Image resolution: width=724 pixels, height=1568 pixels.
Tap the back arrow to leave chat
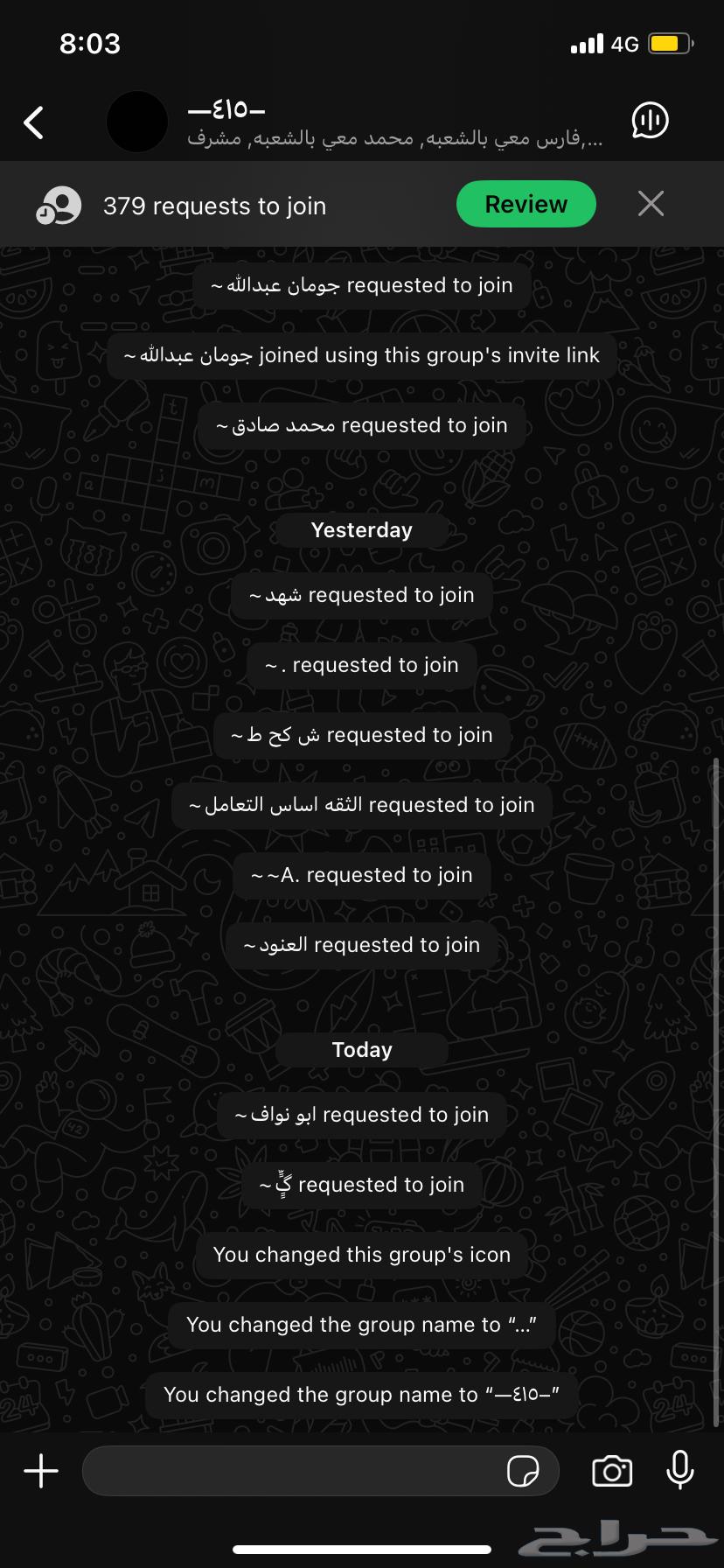[x=34, y=122]
